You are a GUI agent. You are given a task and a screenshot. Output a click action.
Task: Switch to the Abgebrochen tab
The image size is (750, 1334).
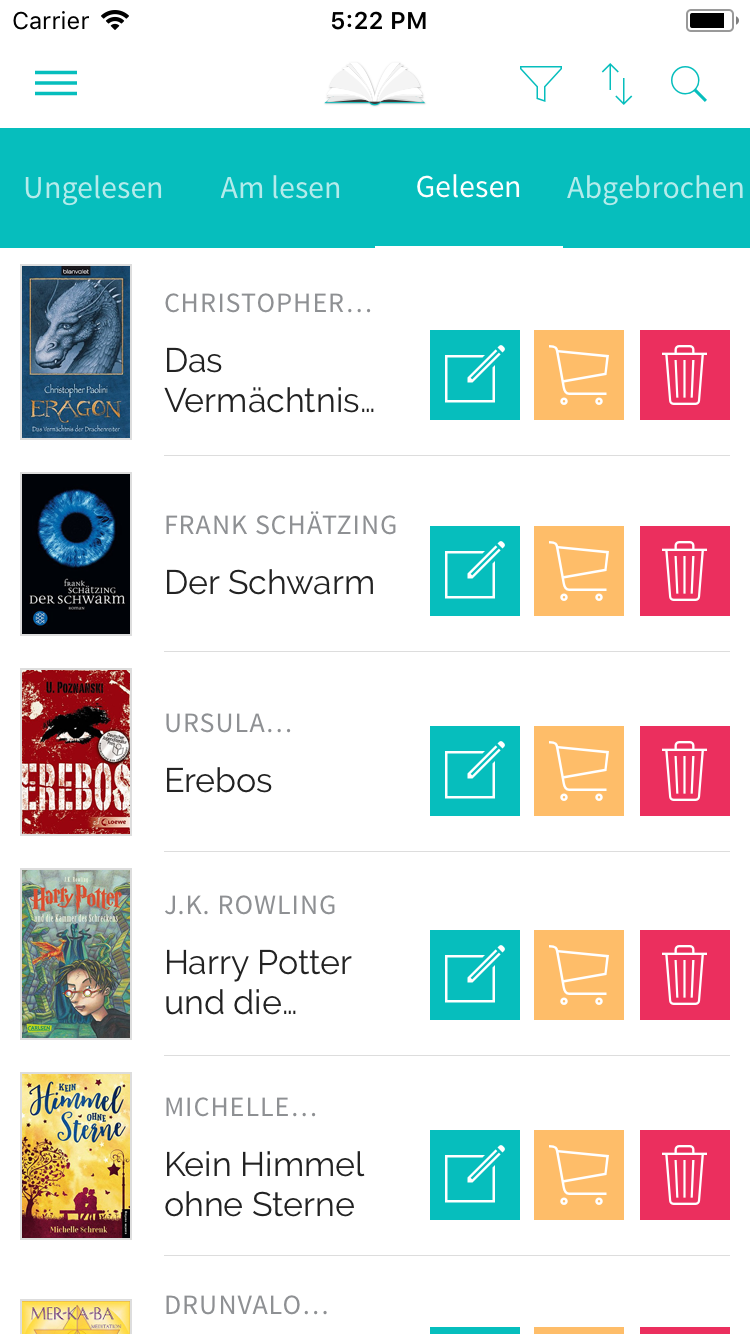point(655,188)
